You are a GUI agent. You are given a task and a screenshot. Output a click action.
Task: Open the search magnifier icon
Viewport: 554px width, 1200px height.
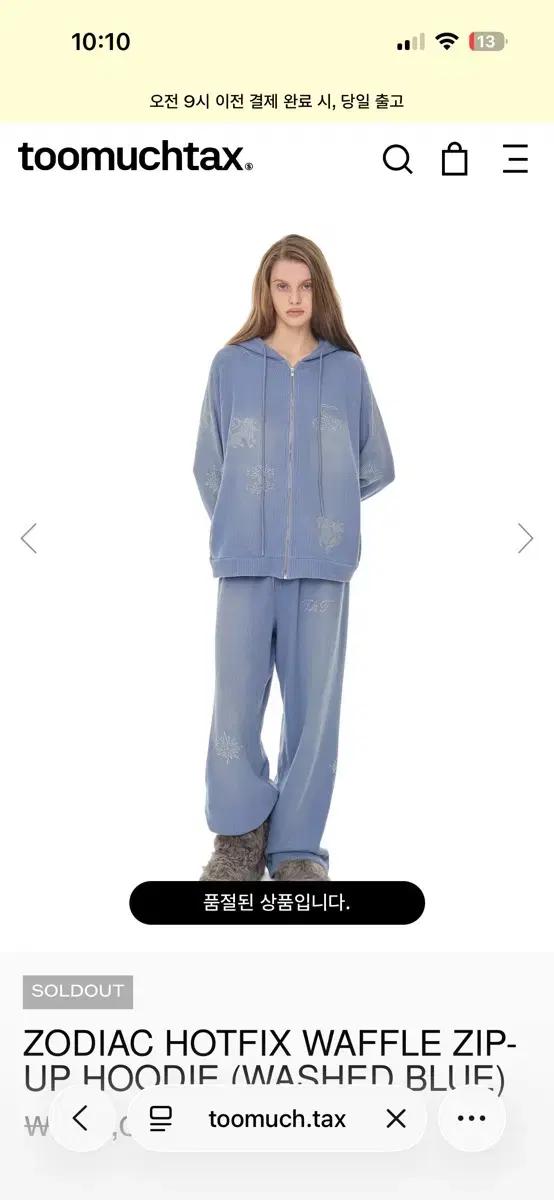click(397, 159)
